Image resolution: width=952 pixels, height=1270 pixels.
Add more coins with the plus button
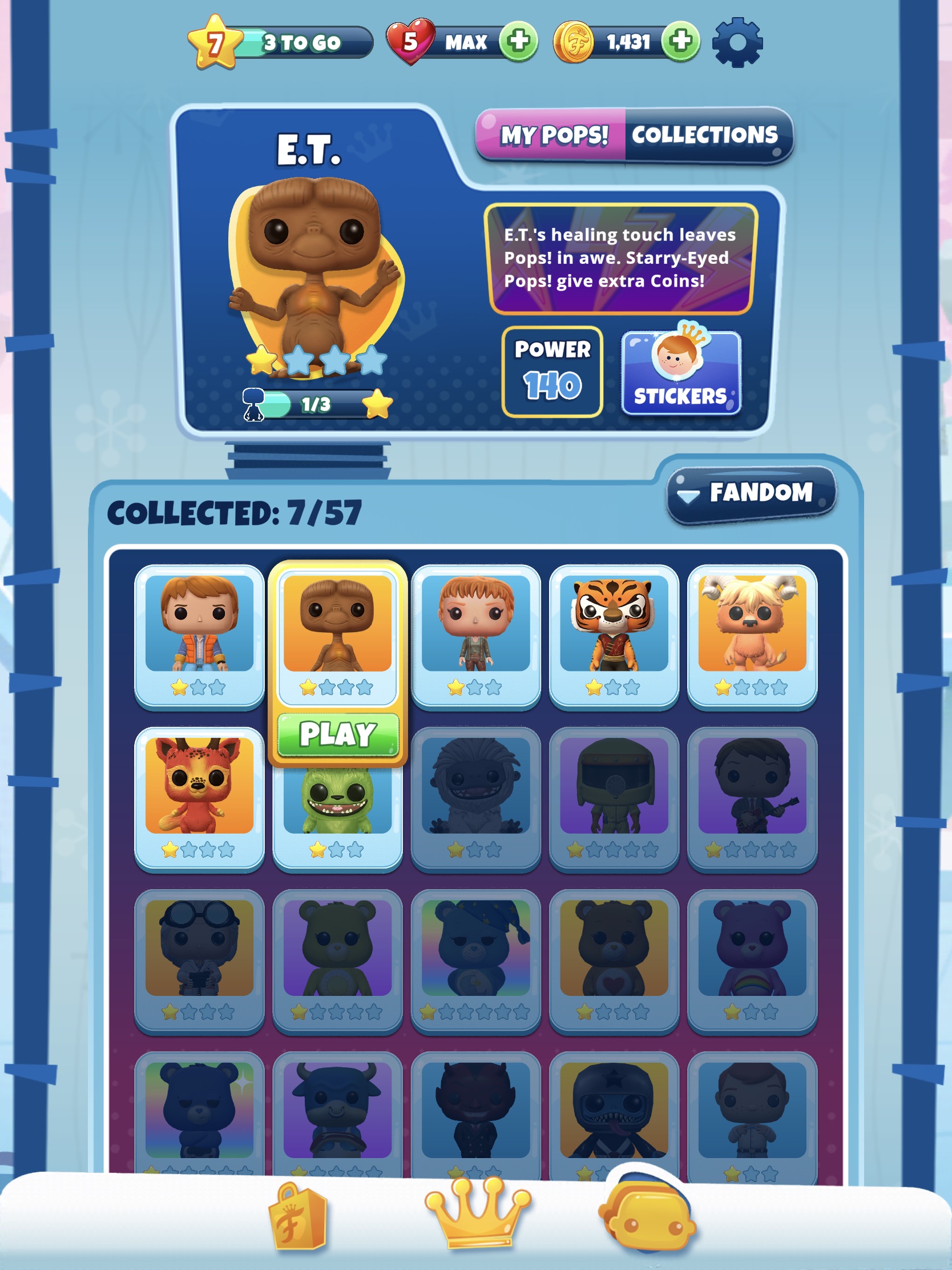coord(680,41)
